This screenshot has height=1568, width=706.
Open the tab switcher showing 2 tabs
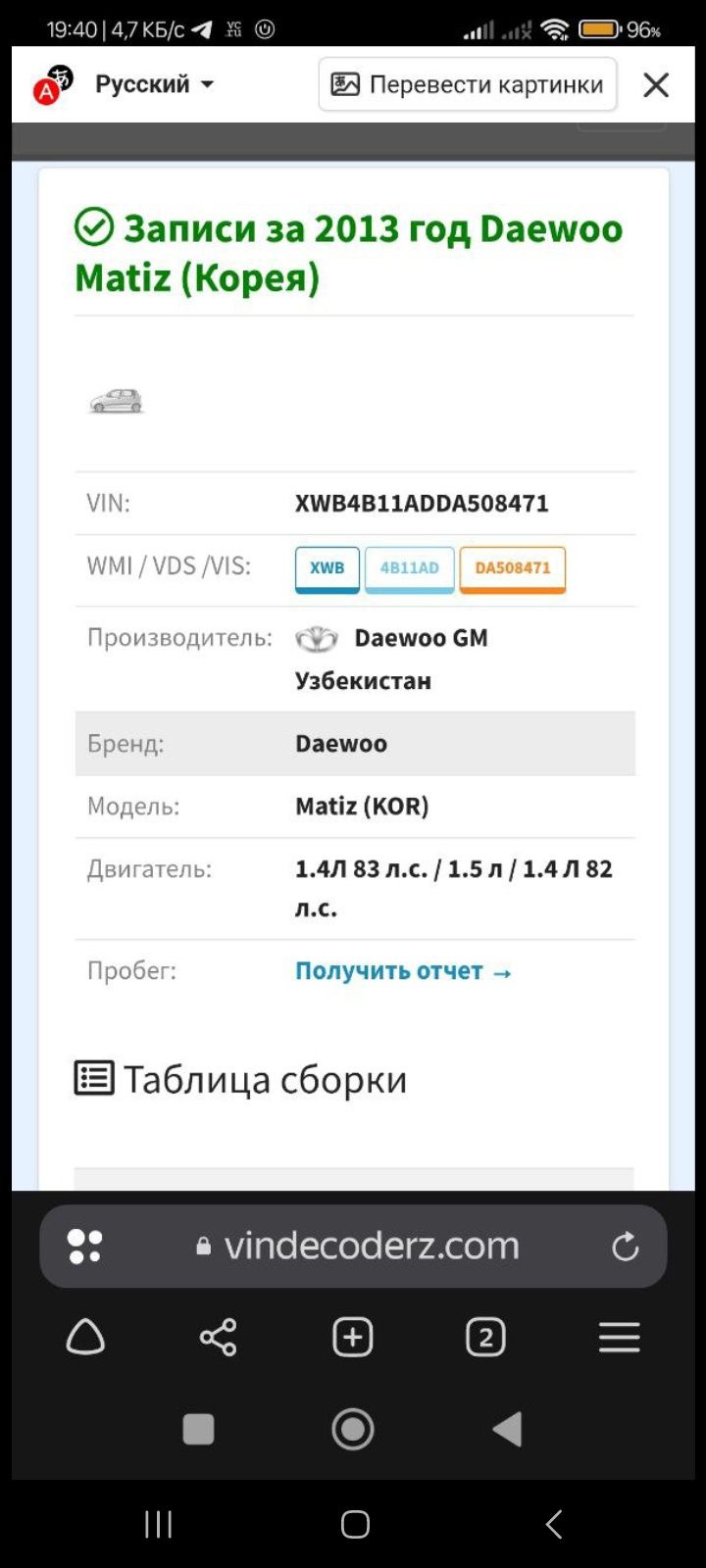tap(485, 1337)
